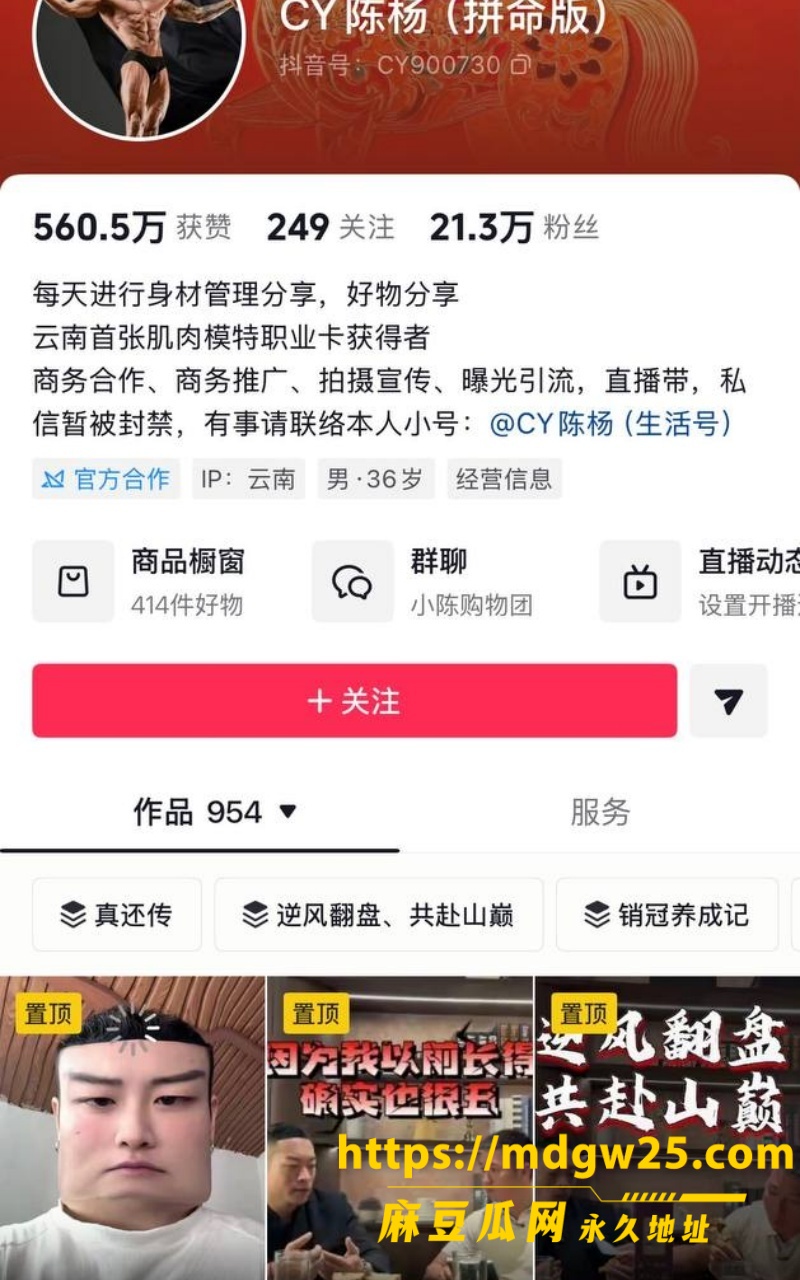Play the first pinned video with face filter

point(132,1128)
